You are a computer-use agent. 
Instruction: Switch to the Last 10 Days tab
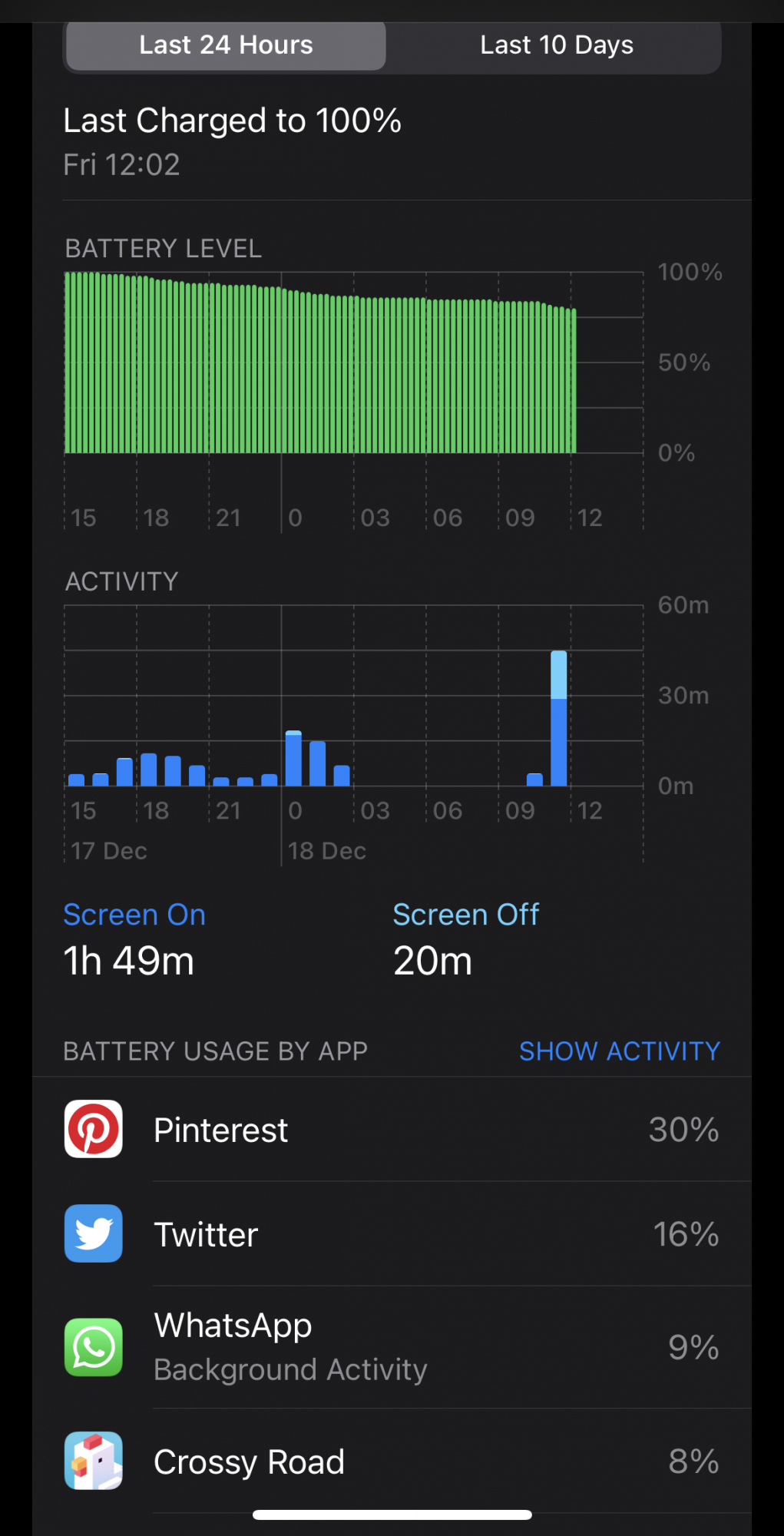click(556, 45)
